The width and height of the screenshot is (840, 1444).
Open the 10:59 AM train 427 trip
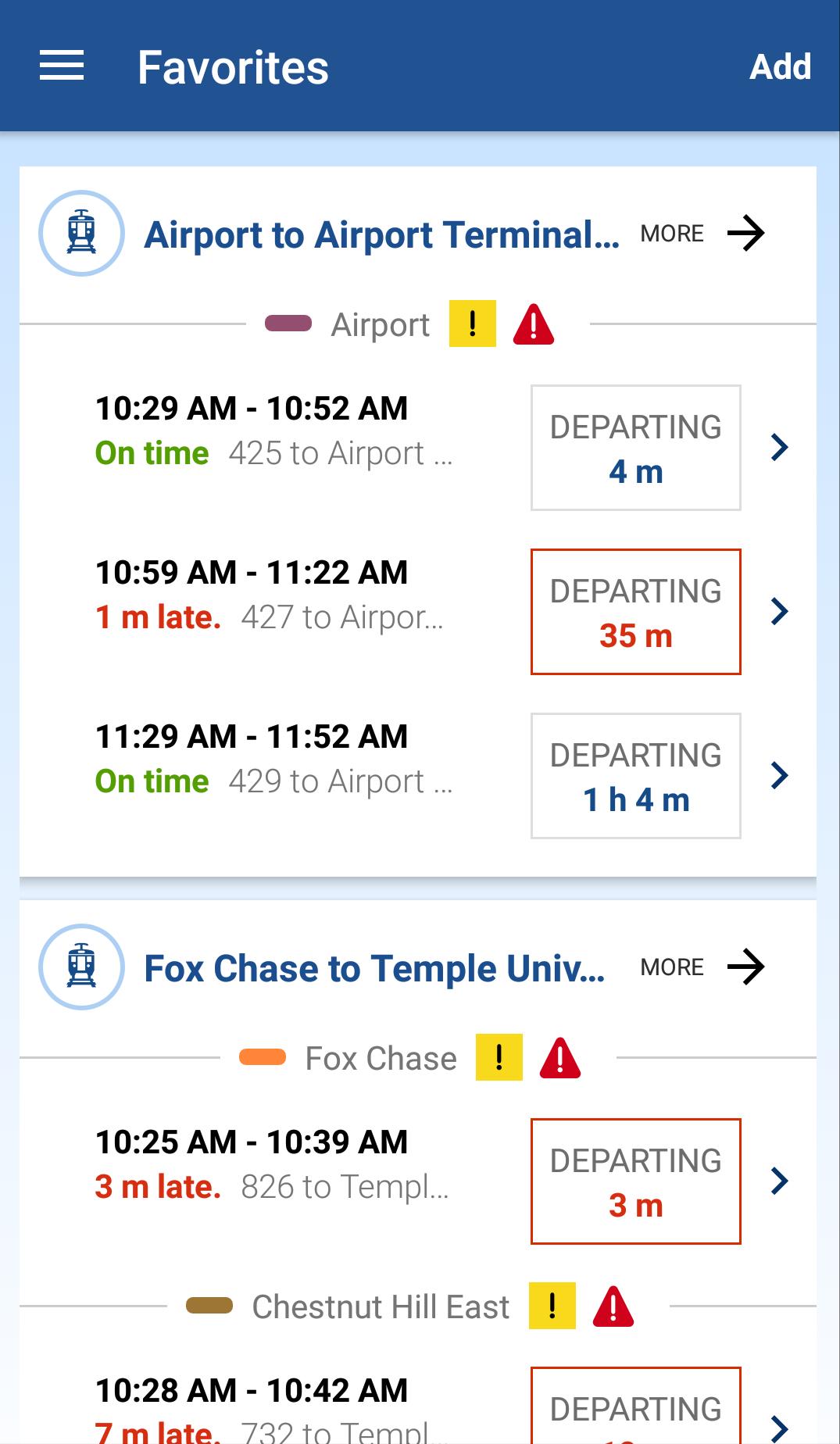pos(418,612)
